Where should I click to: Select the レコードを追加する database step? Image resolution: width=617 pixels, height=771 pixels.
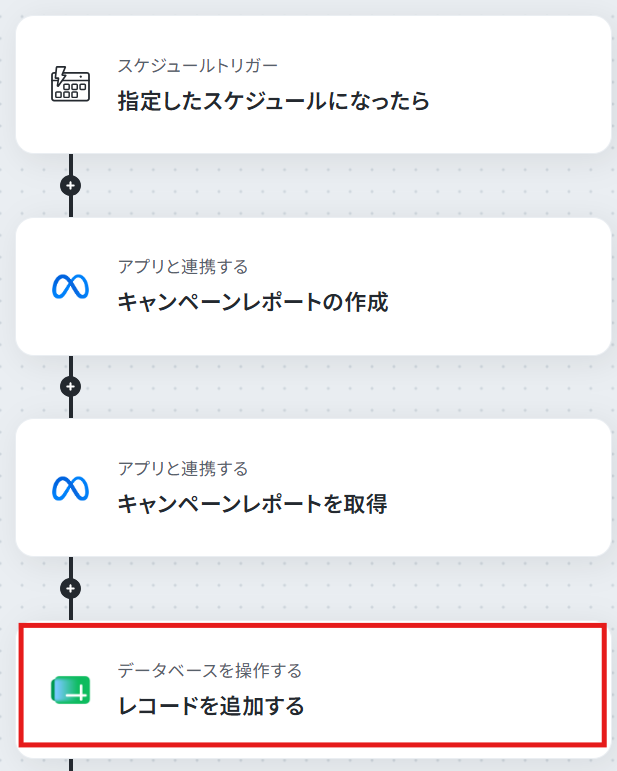[x=313, y=684]
